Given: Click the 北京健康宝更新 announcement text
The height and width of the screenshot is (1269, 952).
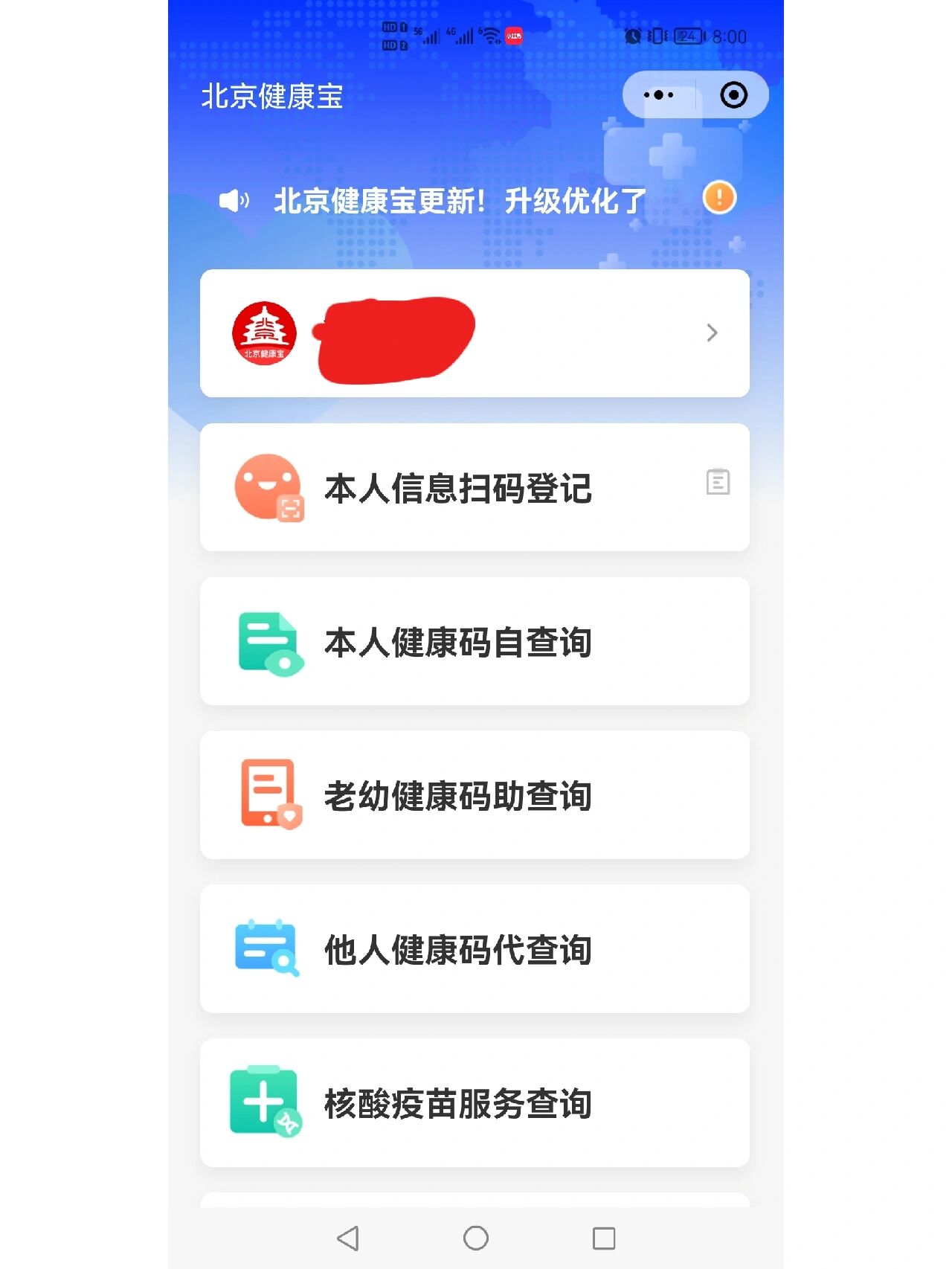Looking at the screenshot, I should 458,199.
